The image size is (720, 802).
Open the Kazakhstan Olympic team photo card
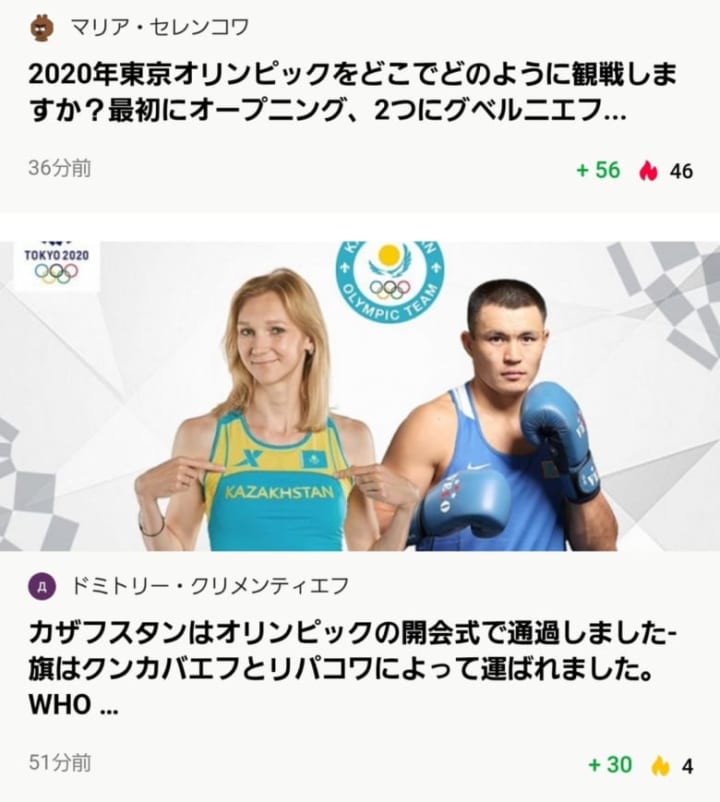click(x=360, y=396)
